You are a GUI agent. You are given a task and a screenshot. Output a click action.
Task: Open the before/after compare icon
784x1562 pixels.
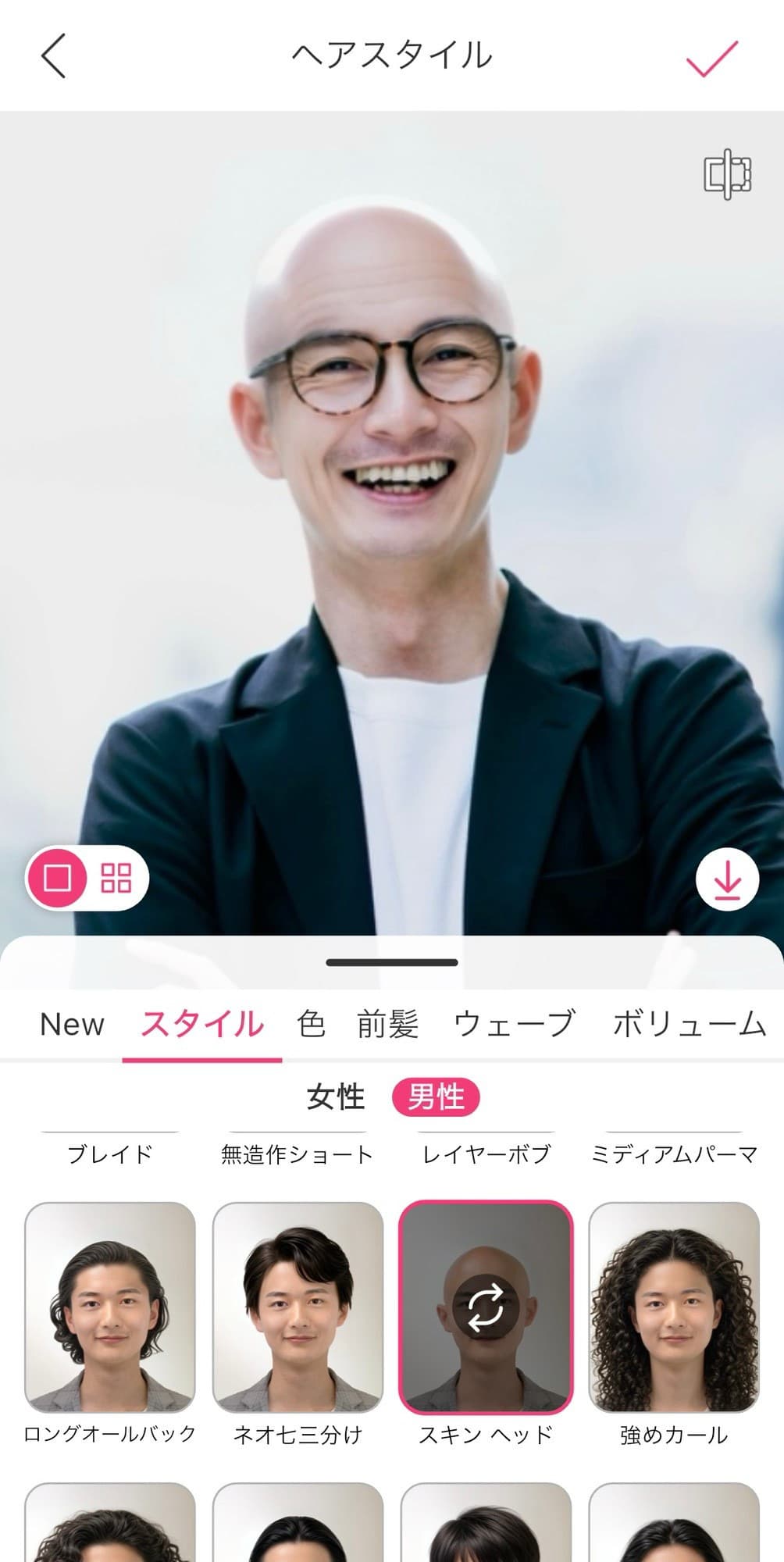tap(727, 173)
